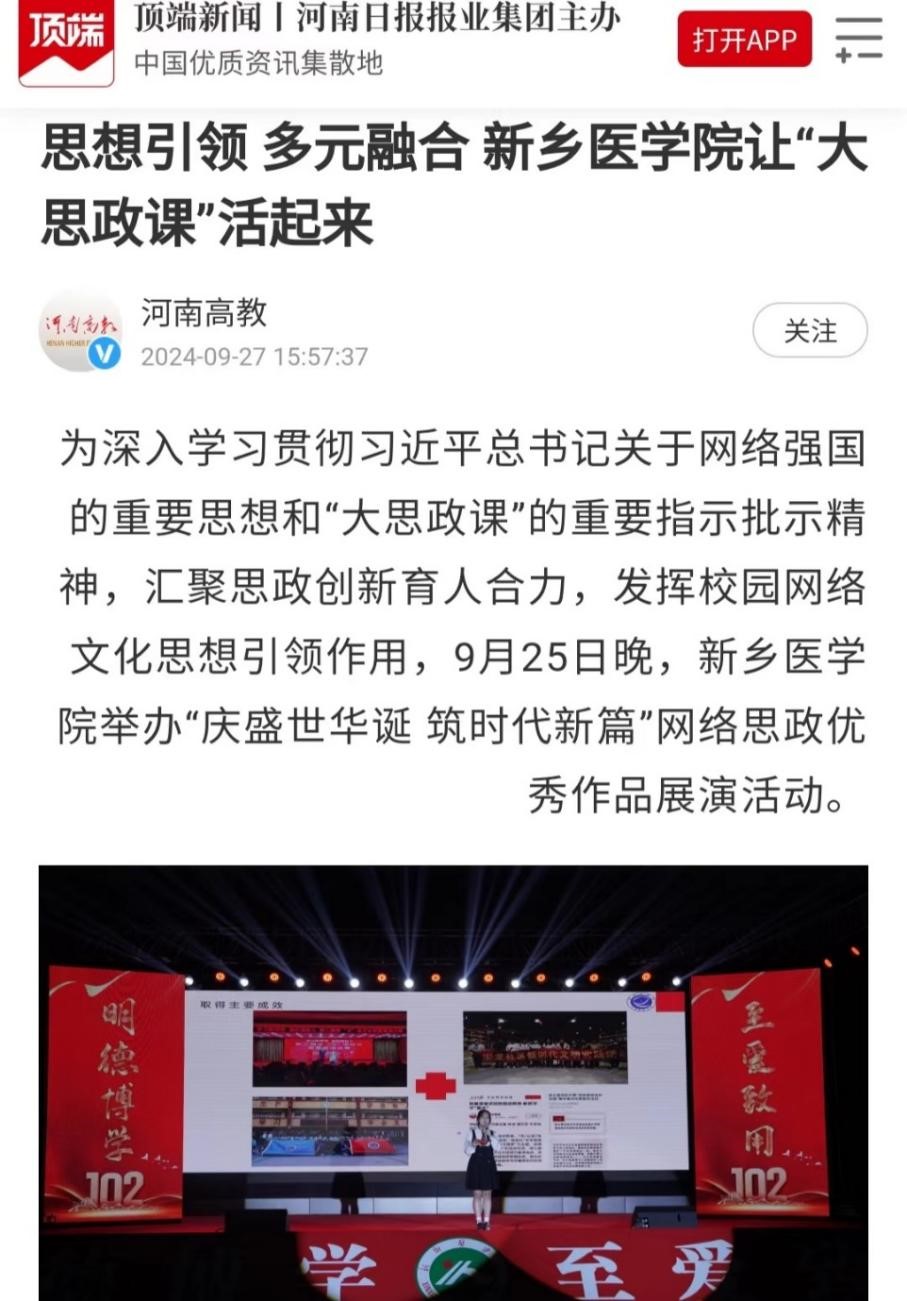Open the 河南高教 author avatar
The image size is (907, 1301).
80,330
